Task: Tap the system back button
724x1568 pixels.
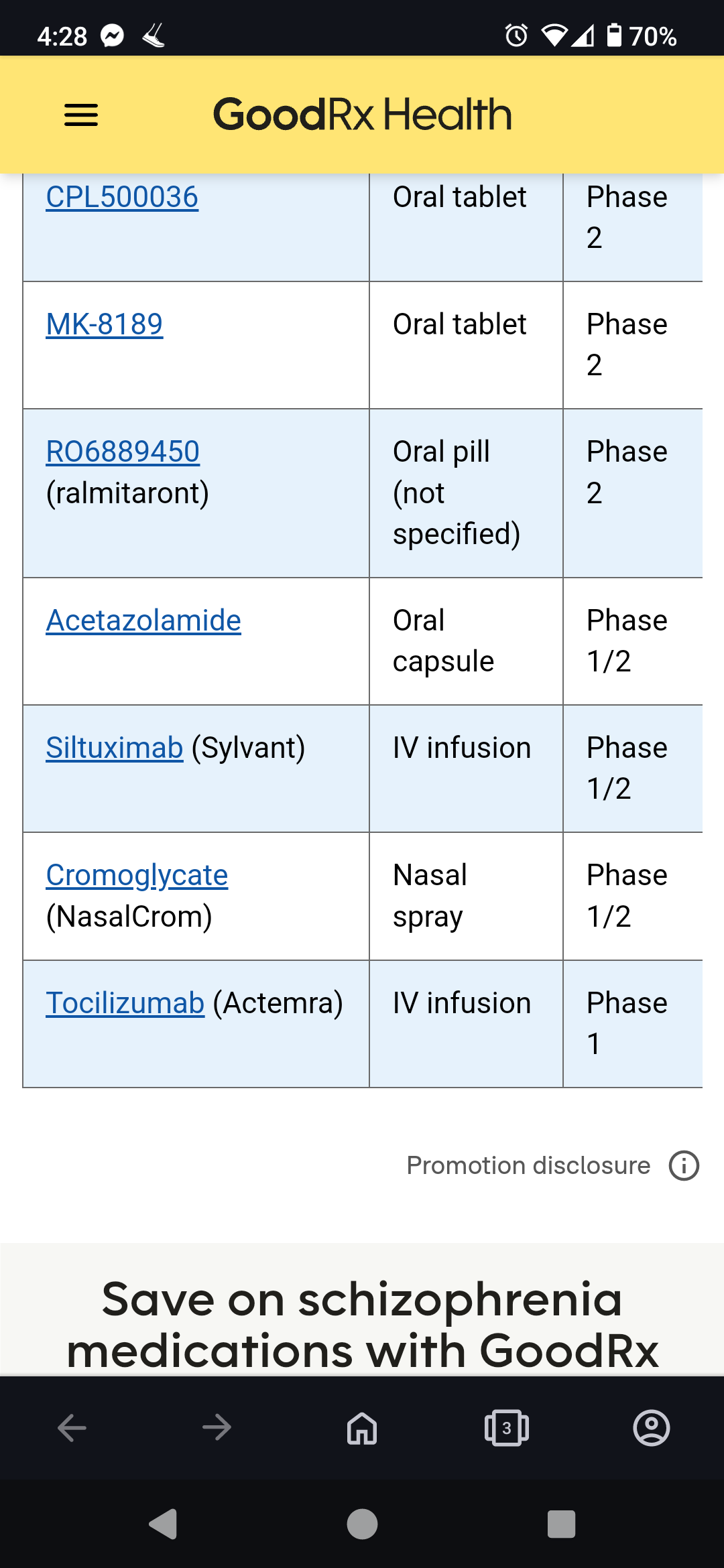Action: [163, 1524]
